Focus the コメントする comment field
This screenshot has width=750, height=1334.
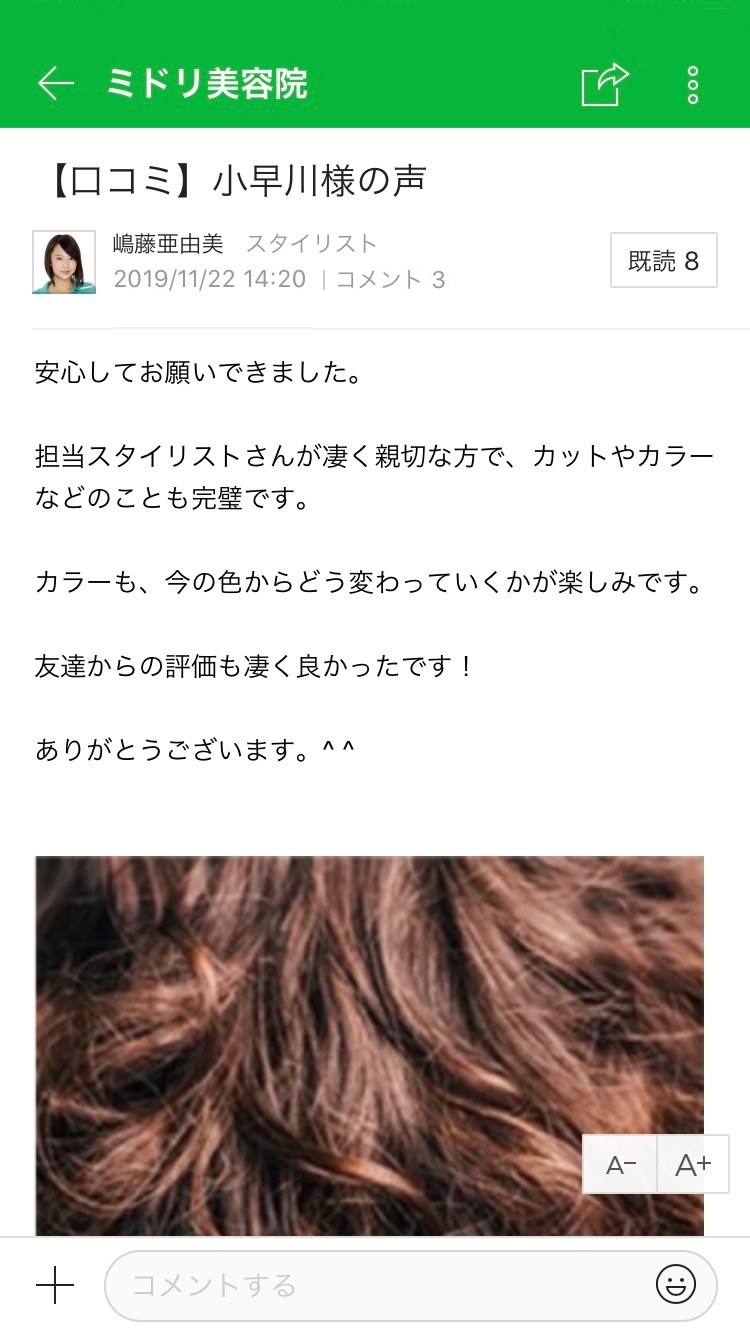tap(380, 1285)
